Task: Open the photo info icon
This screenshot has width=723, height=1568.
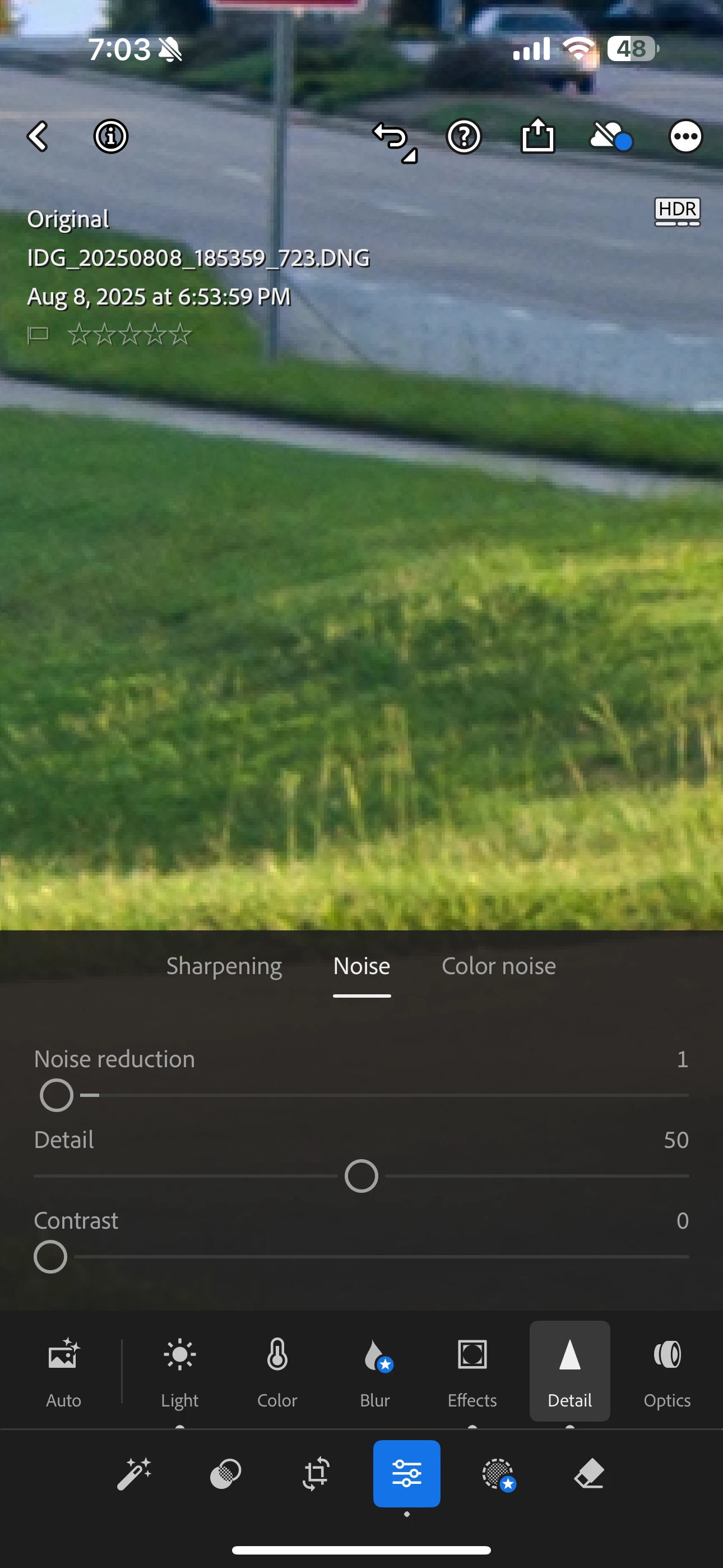Action: [111, 136]
